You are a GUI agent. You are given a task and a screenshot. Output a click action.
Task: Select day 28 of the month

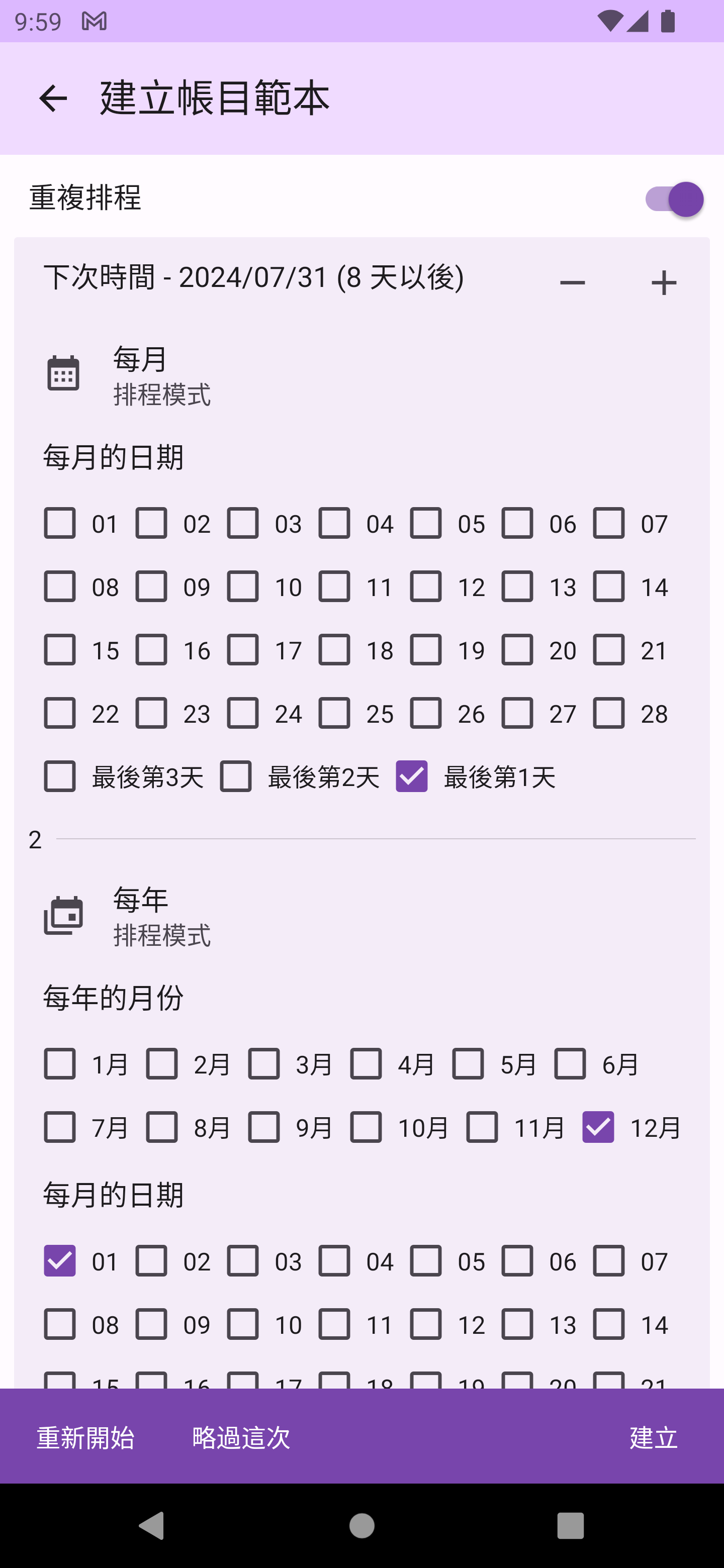tap(609, 714)
